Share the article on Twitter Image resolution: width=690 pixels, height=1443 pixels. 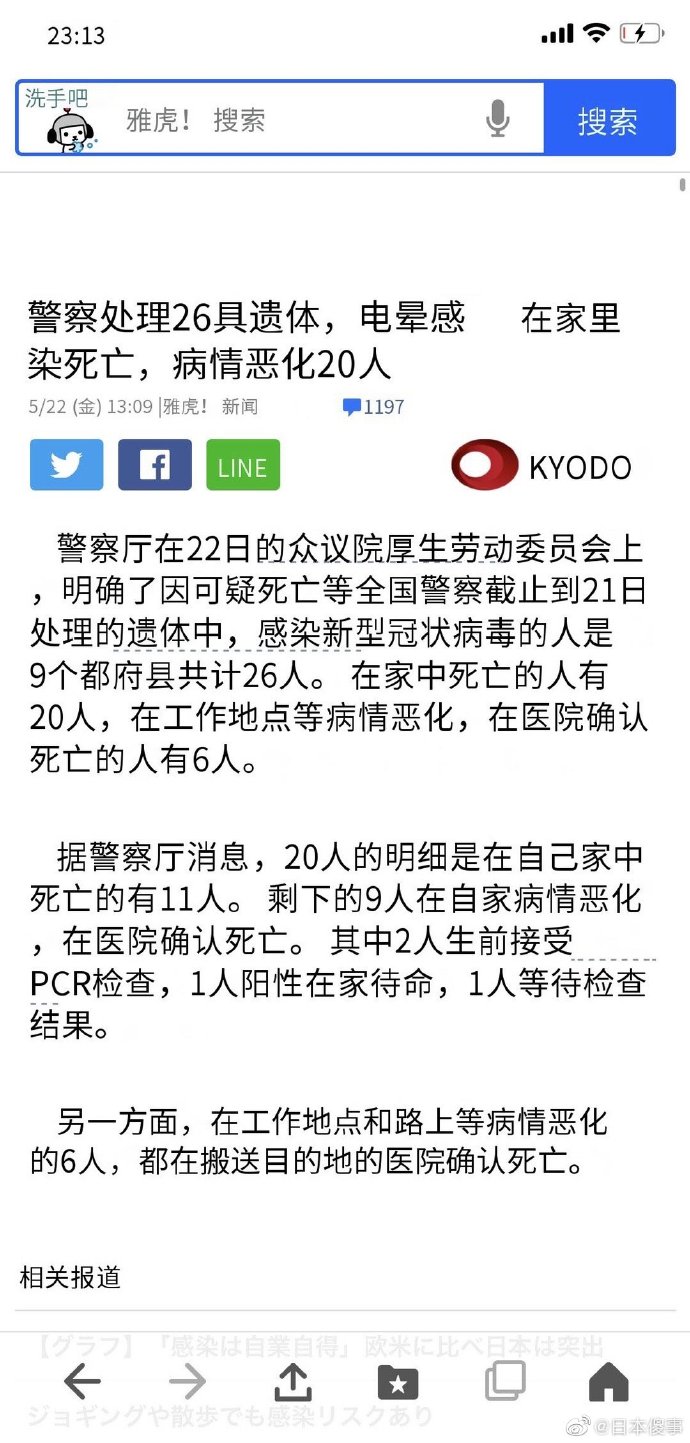[x=67, y=465]
